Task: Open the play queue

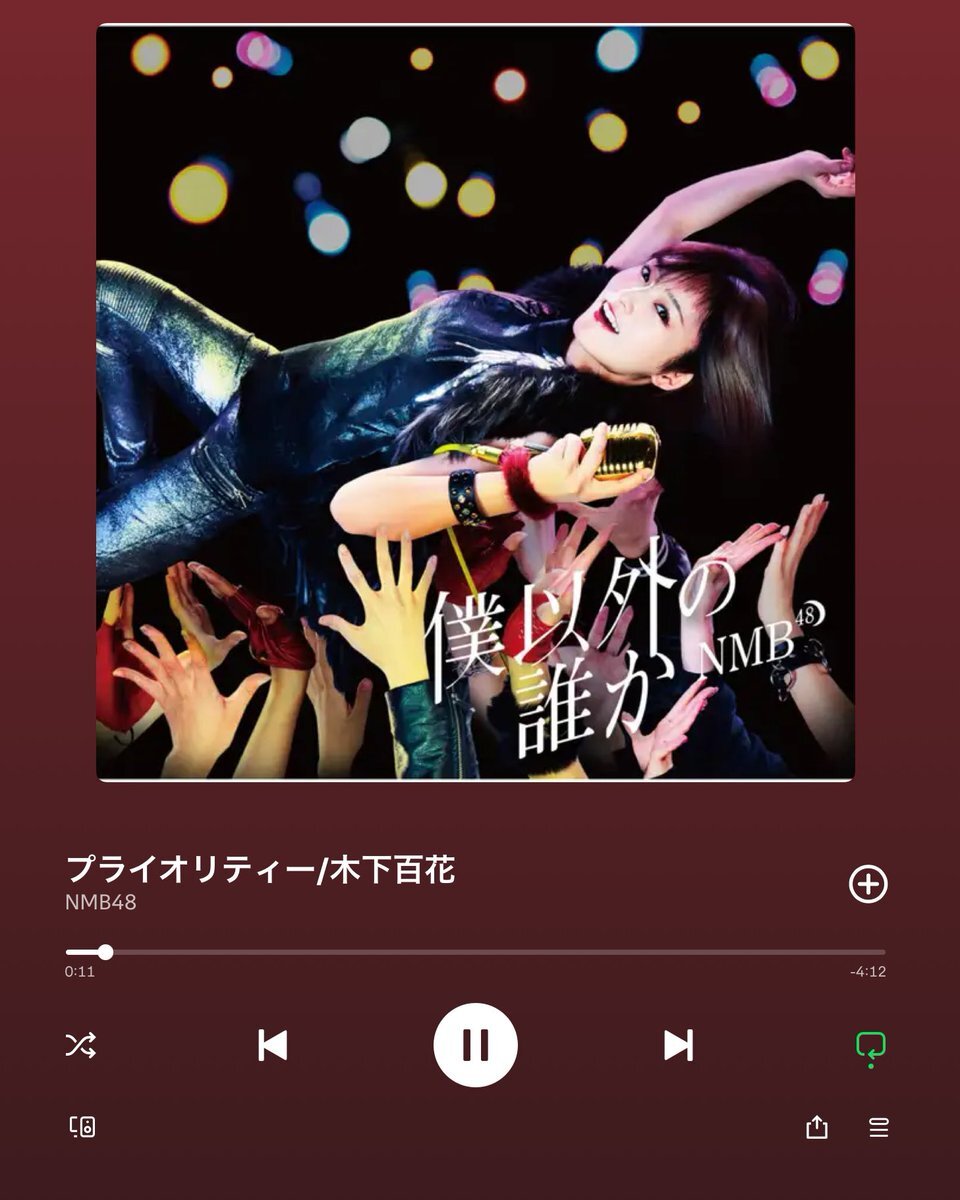Action: pos(878,1127)
